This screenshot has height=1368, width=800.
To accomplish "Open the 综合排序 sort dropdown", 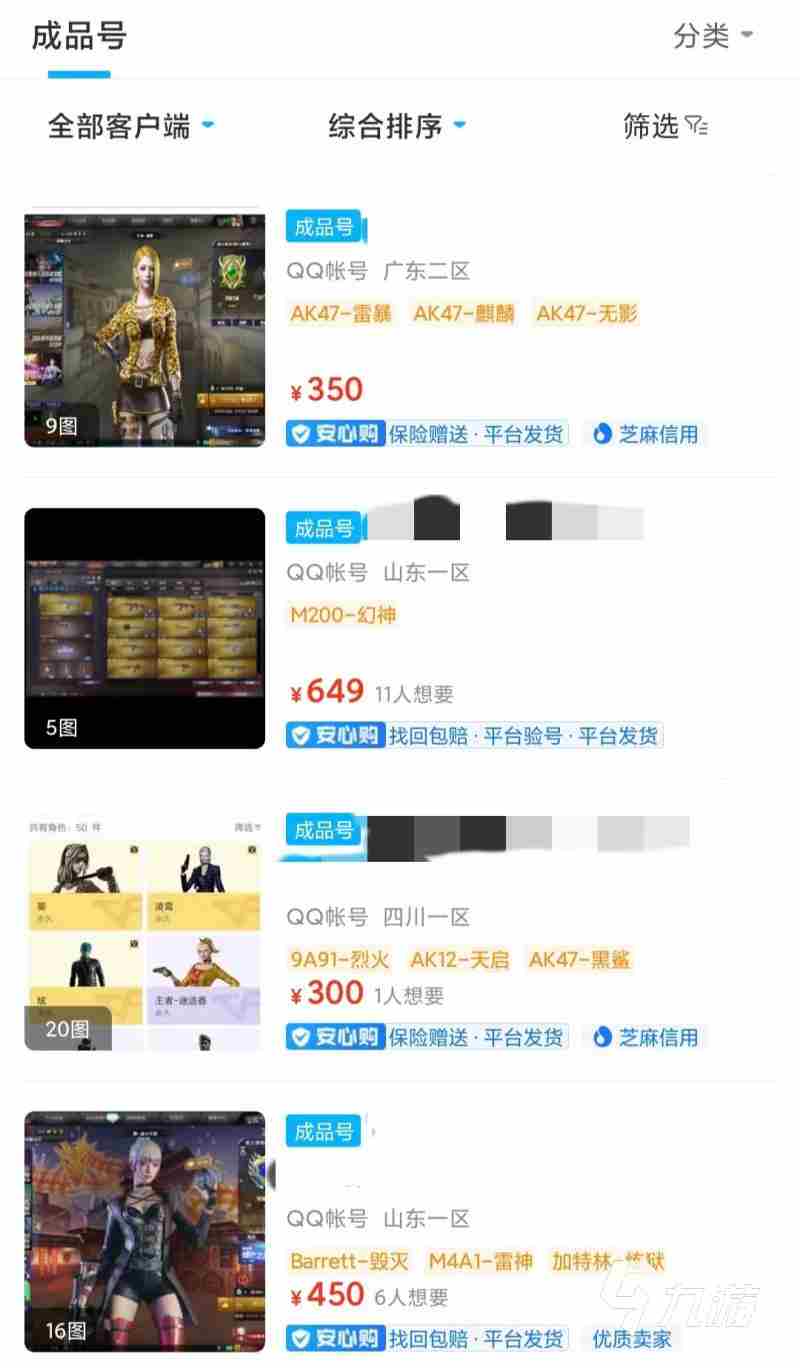I will click(397, 126).
